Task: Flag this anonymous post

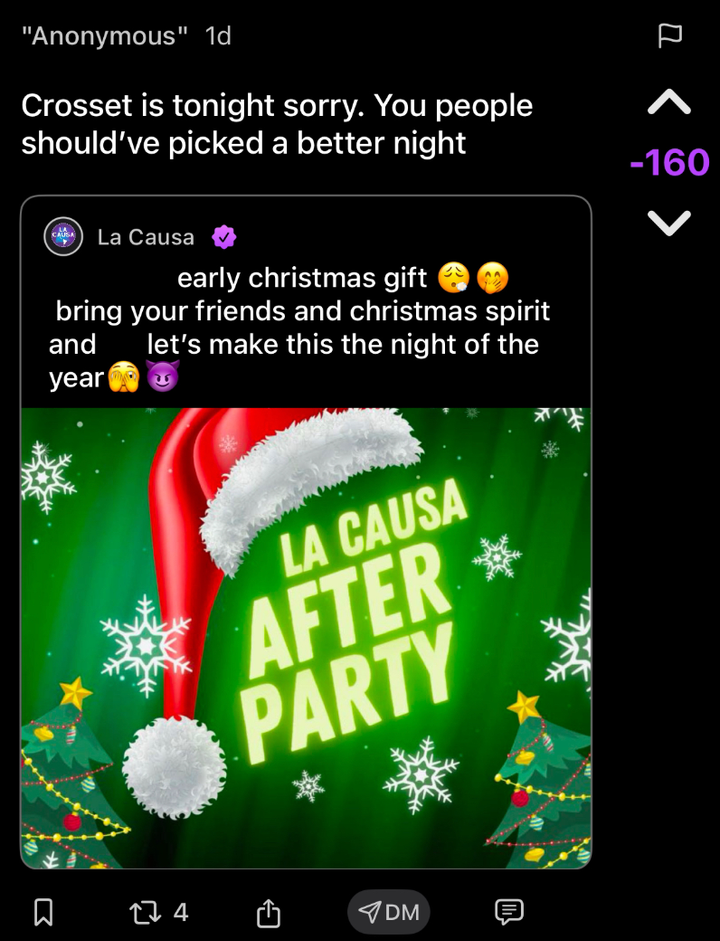Action: click(669, 36)
